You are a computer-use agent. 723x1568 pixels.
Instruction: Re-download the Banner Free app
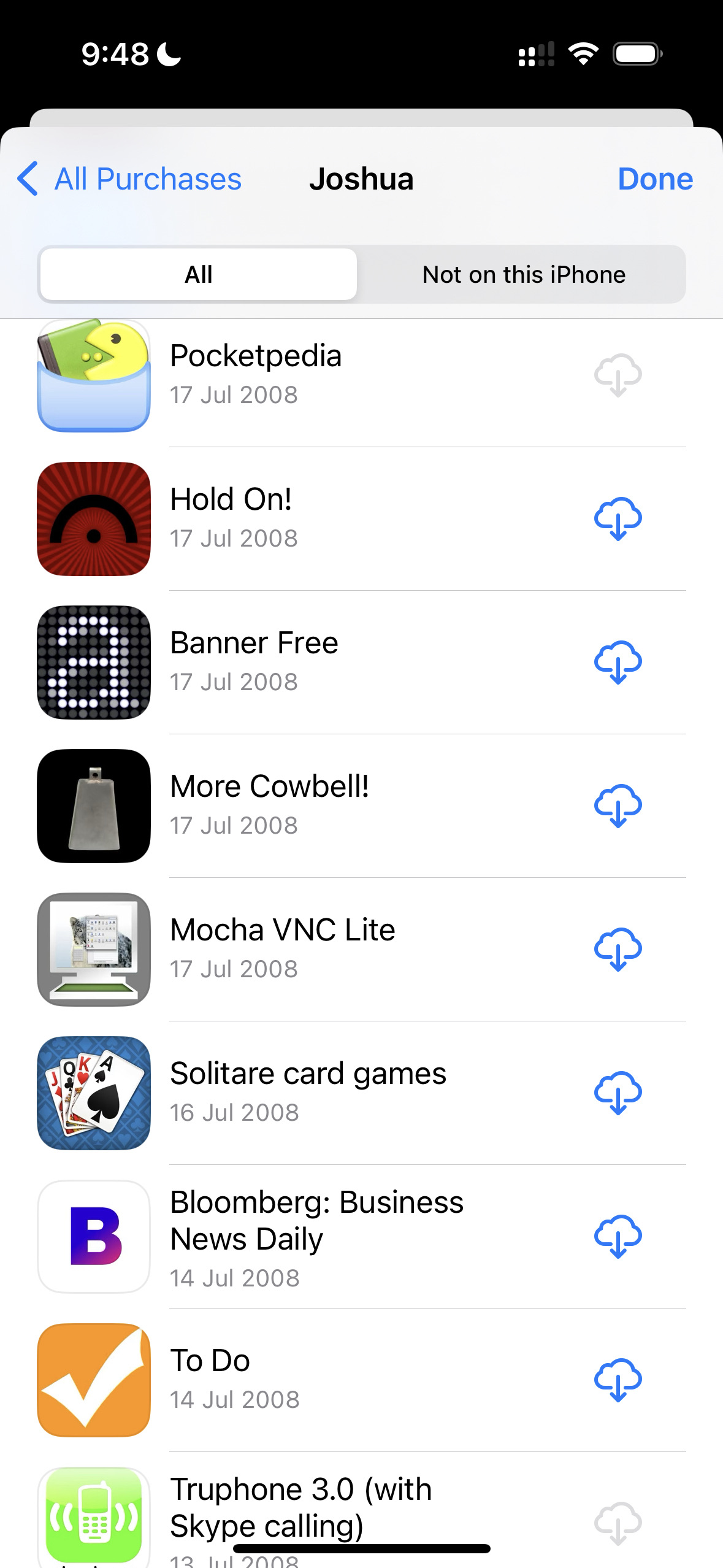coord(618,663)
